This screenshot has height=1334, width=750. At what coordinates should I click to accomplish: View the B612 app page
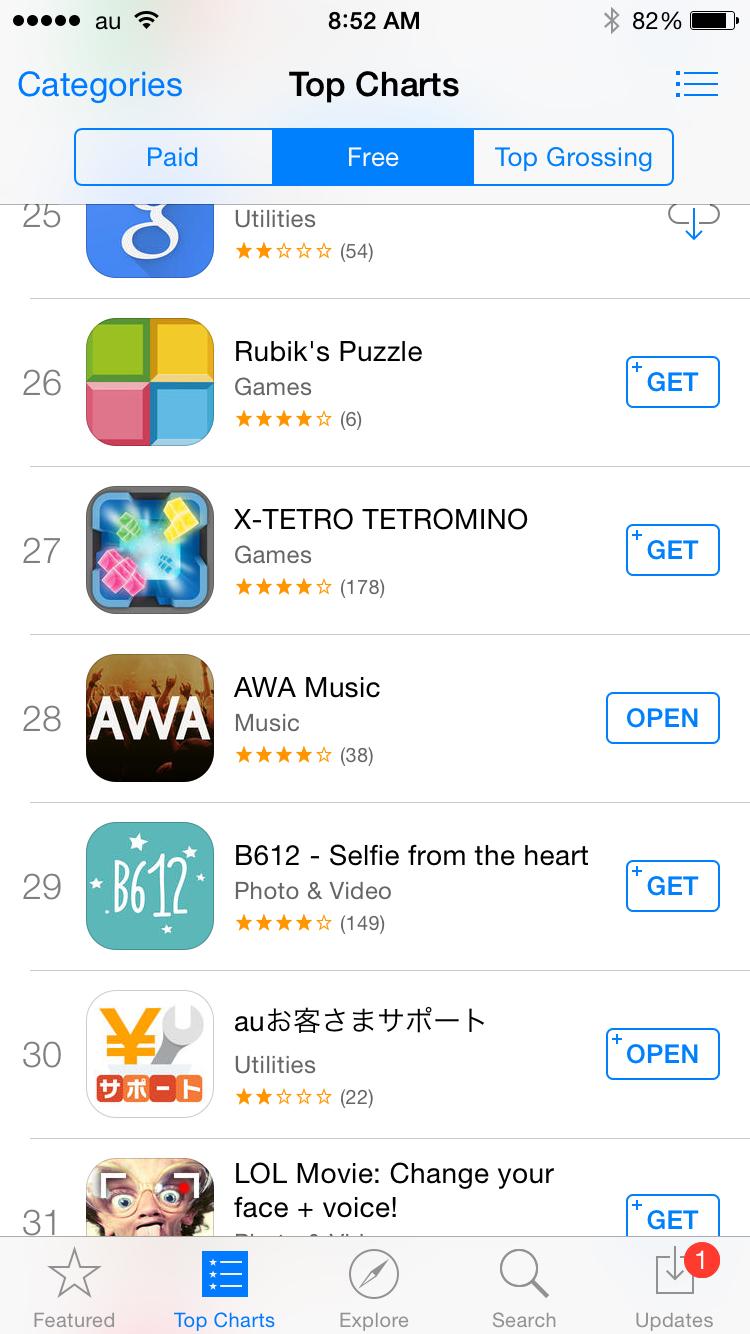[410, 856]
